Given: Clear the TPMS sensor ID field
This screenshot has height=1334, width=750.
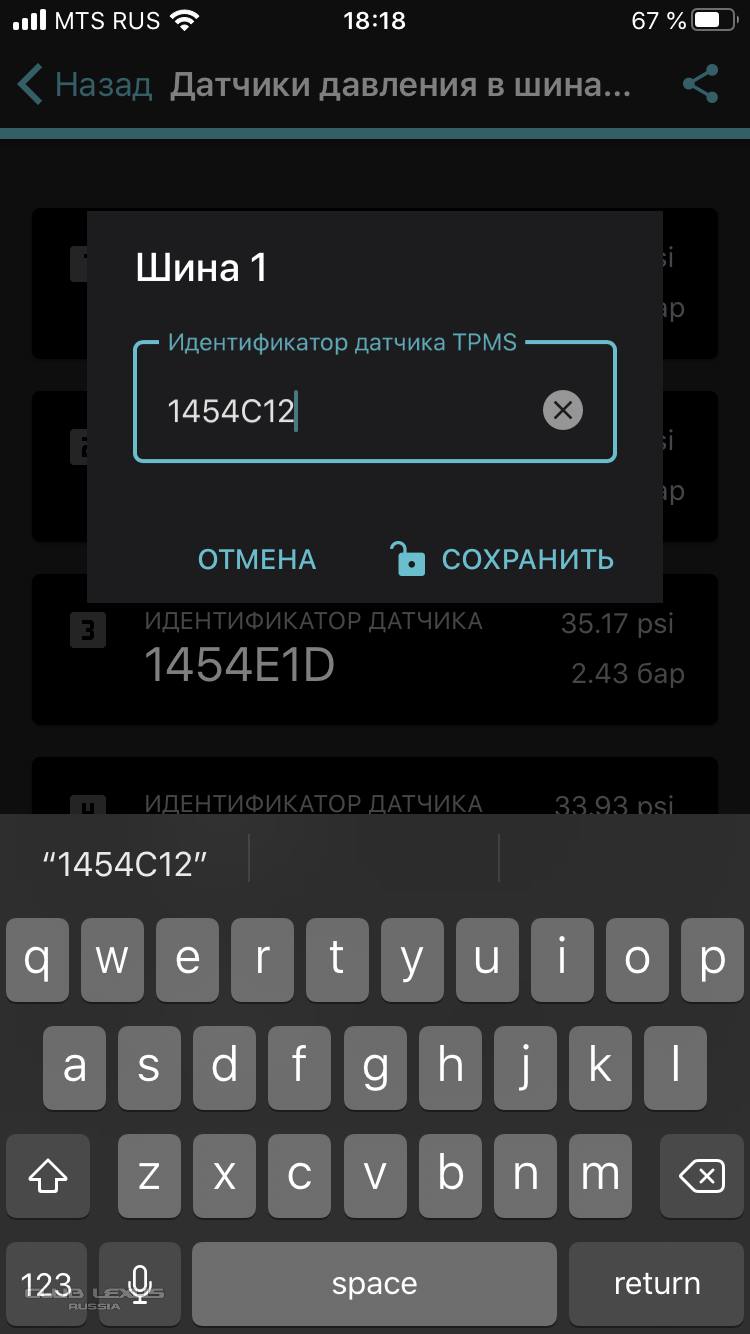Looking at the screenshot, I should click(563, 410).
